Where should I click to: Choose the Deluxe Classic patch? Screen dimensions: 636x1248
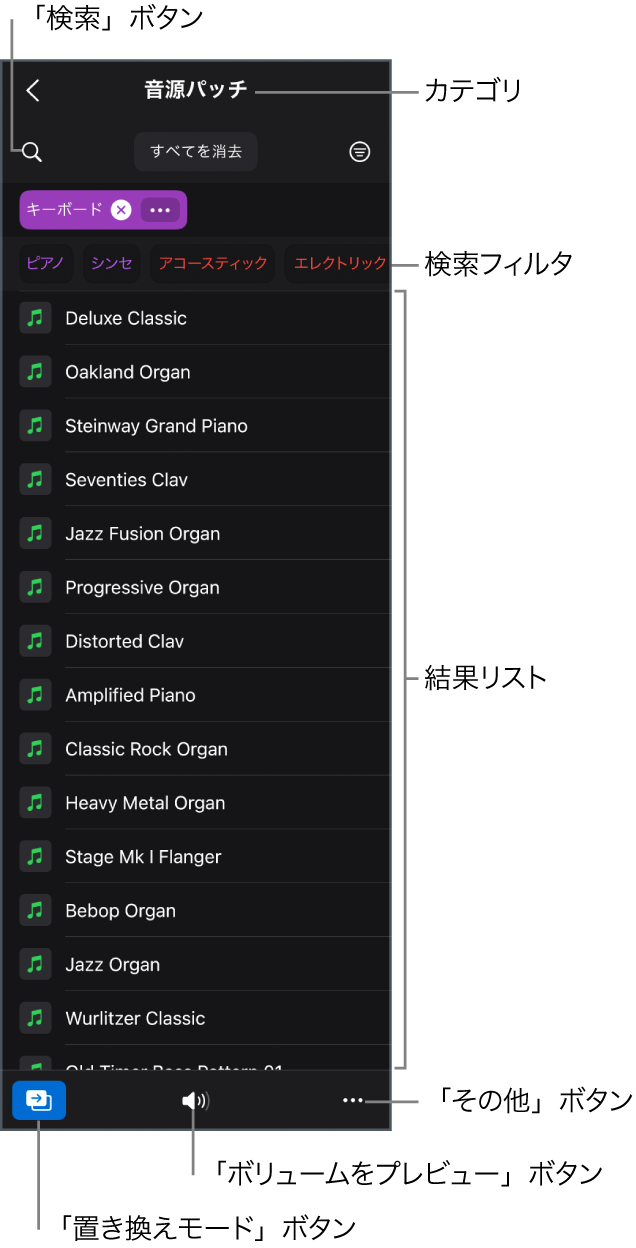tap(126, 319)
